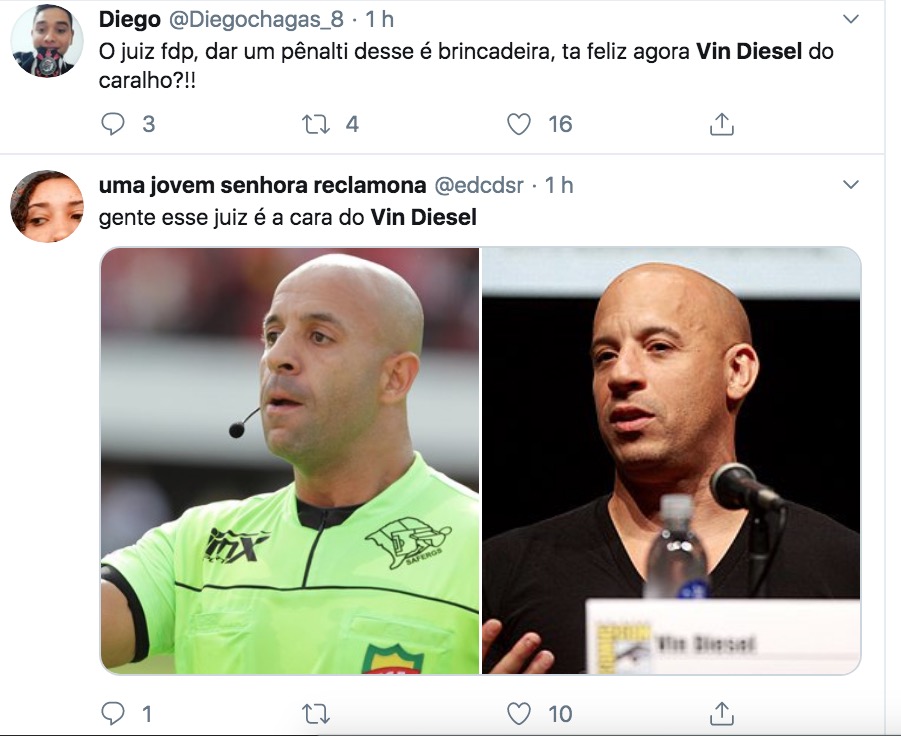Open the dropdown arrow on Diego's tweet
The image size is (901, 736).
[851, 19]
